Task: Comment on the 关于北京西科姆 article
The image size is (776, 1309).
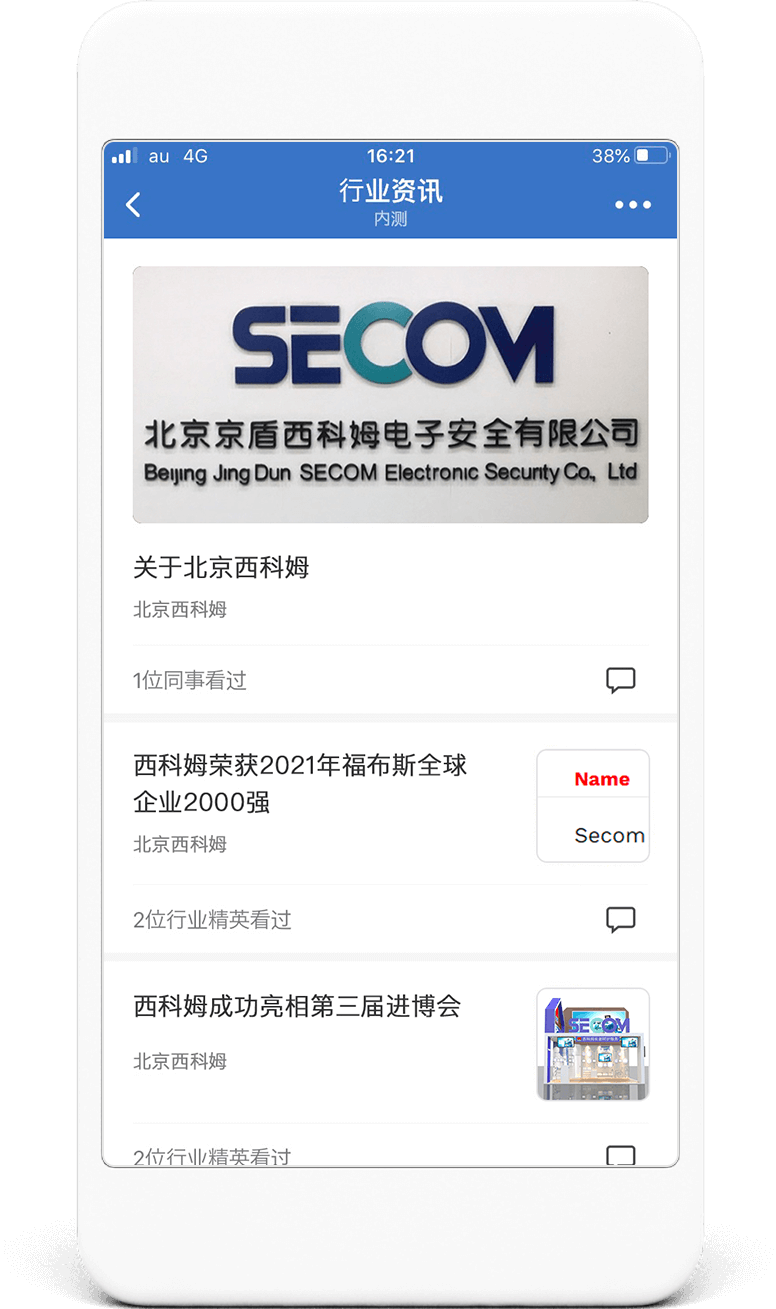Action: pyautogui.click(x=621, y=680)
